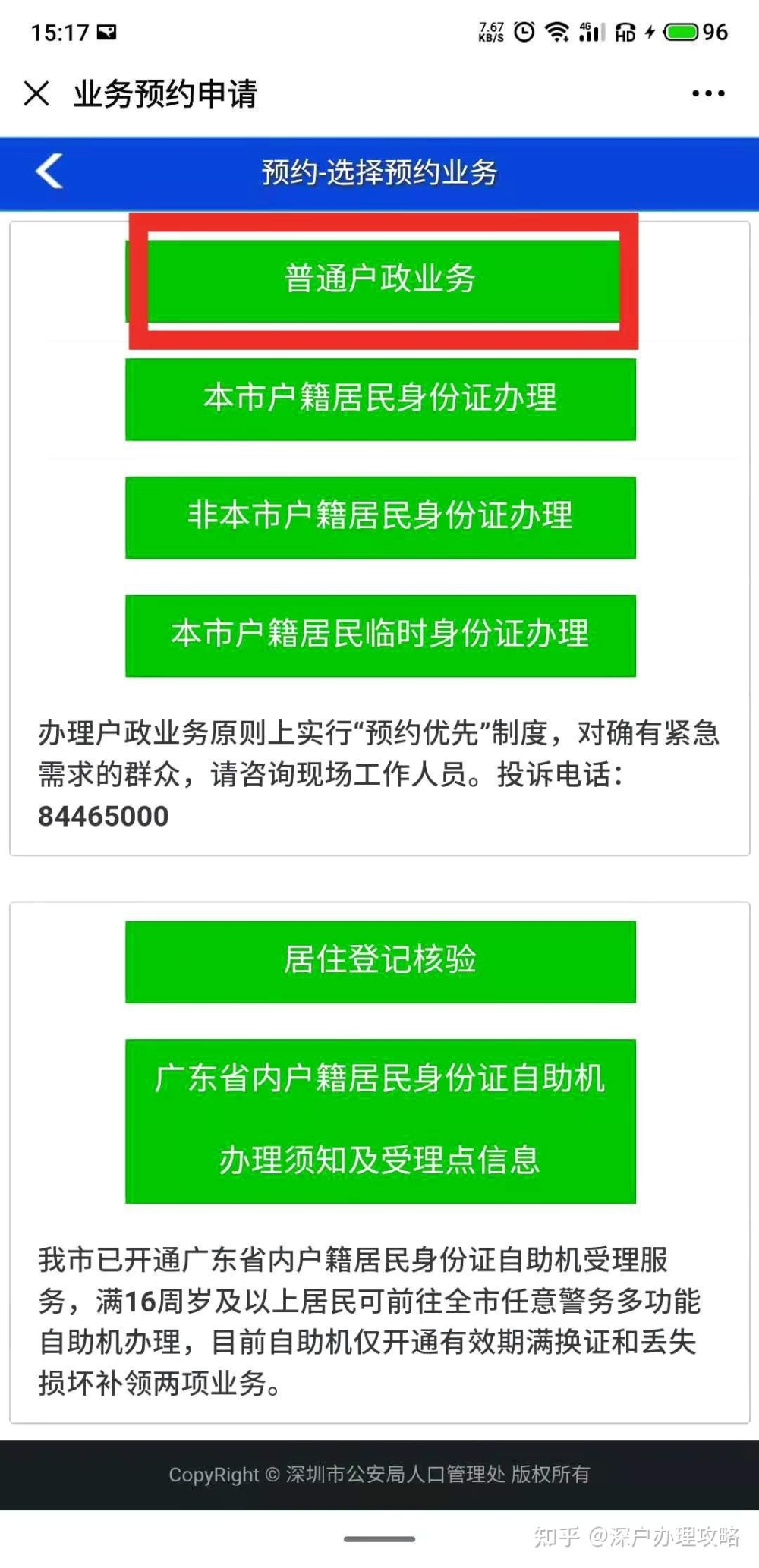
Task: Open the three-dot overflow menu
Action: click(x=708, y=93)
